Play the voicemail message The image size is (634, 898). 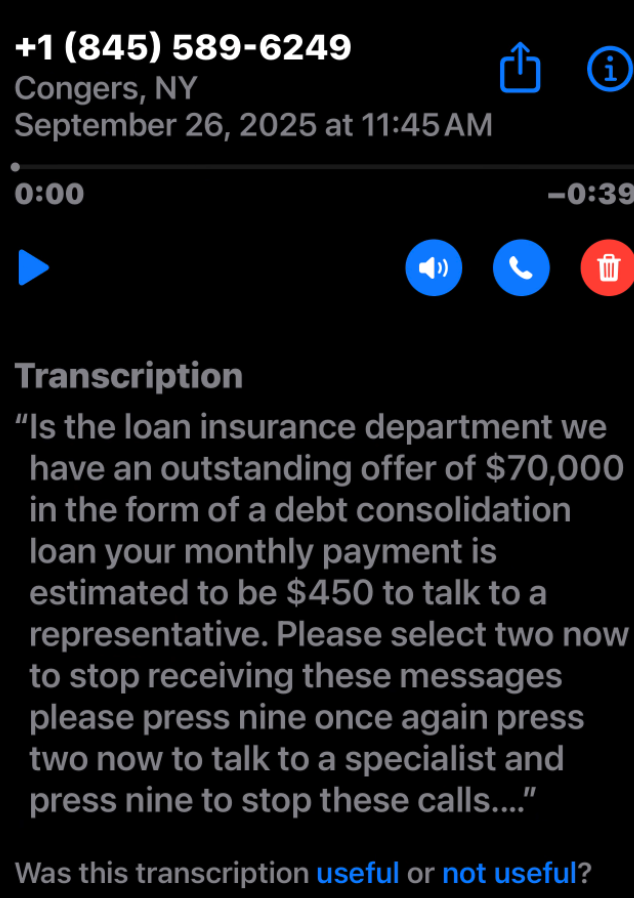[34, 268]
